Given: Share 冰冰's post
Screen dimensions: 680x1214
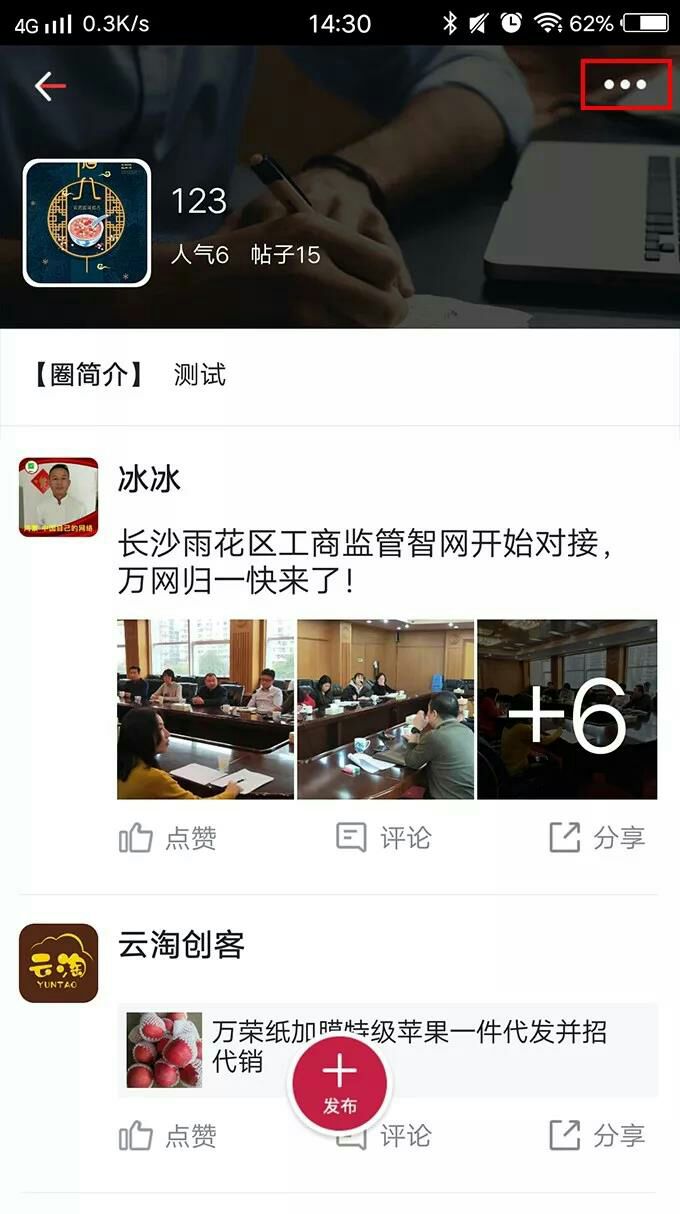Looking at the screenshot, I should (598, 838).
